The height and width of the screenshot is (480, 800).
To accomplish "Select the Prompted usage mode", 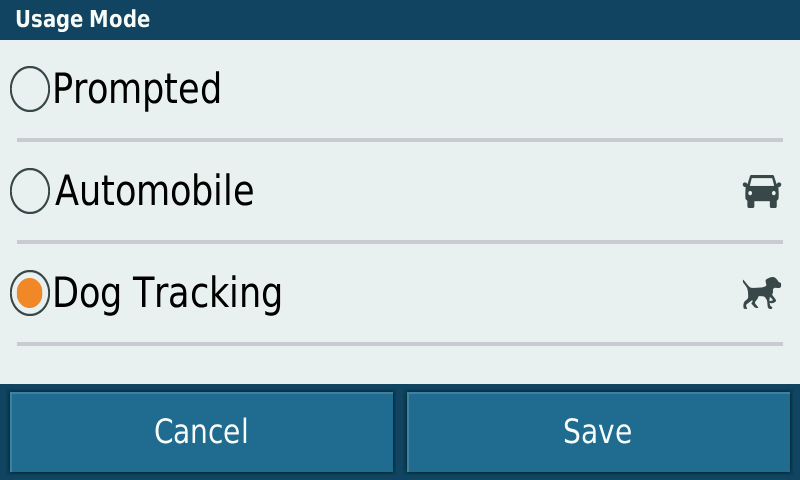I will (30, 89).
